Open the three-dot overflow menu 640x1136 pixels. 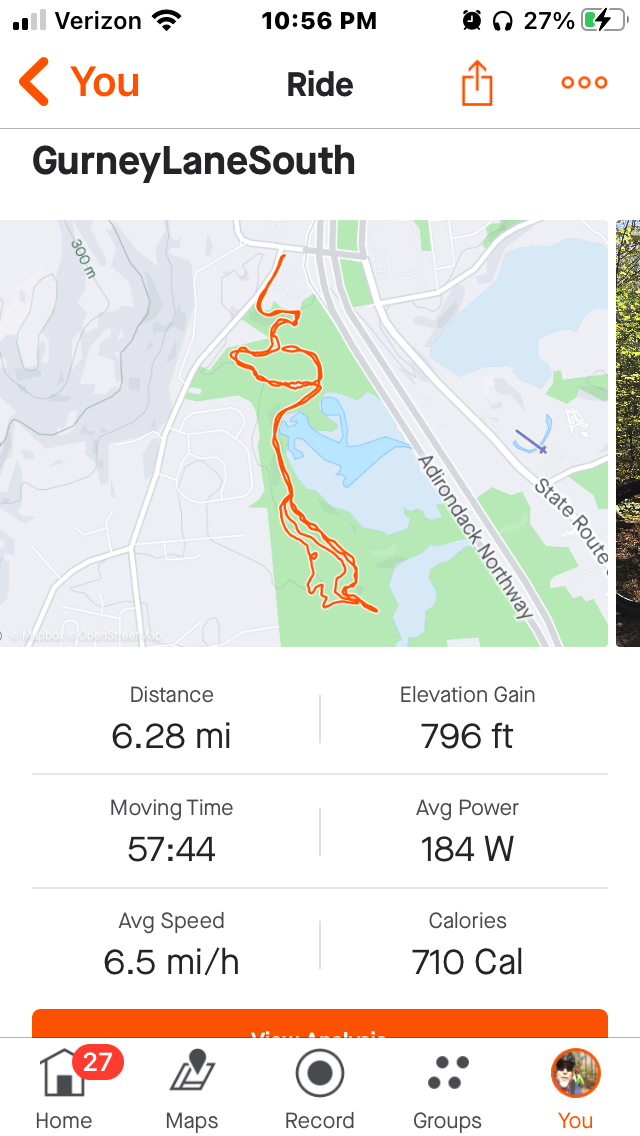tap(584, 83)
